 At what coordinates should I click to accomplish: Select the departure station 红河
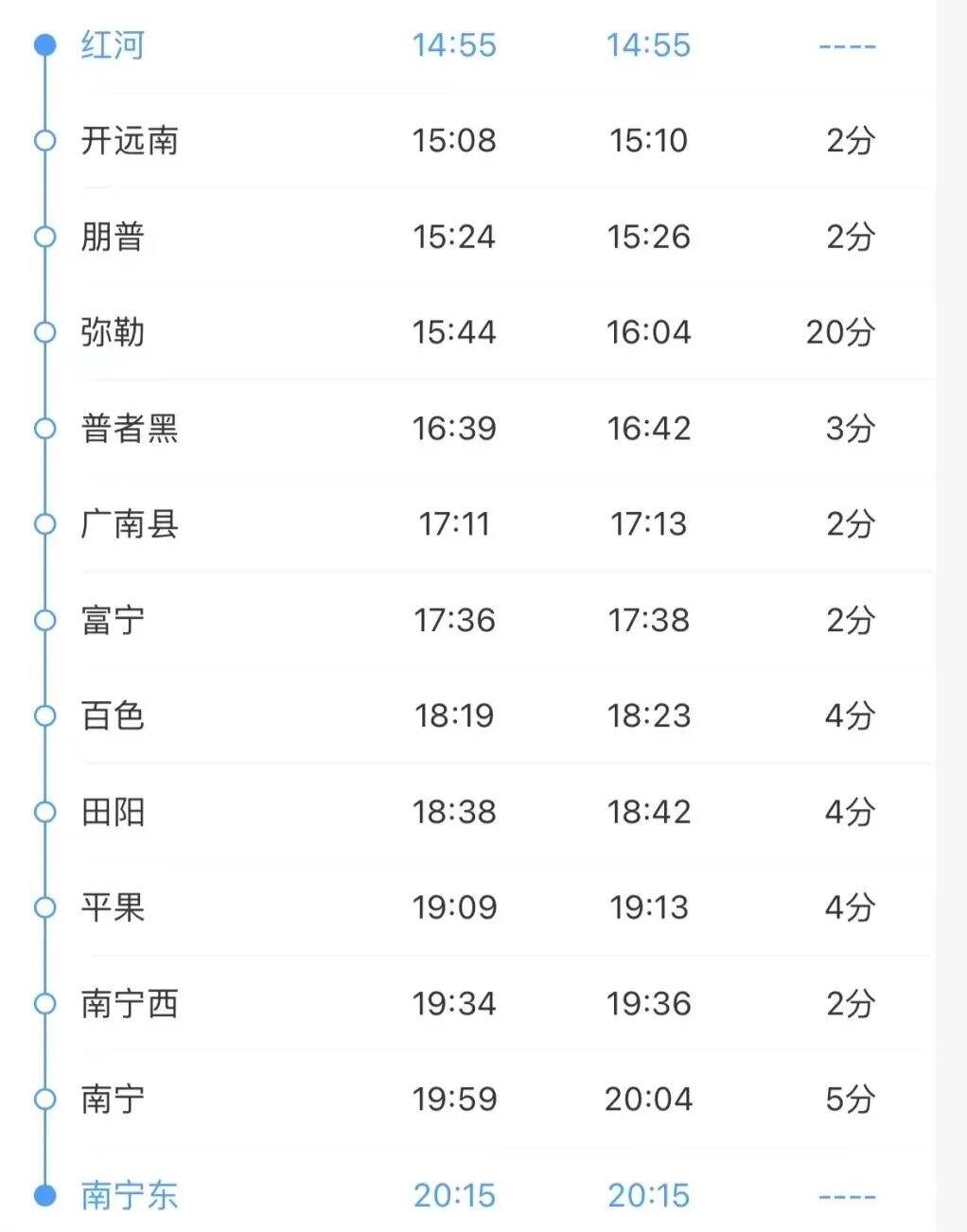(x=112, y=44)
